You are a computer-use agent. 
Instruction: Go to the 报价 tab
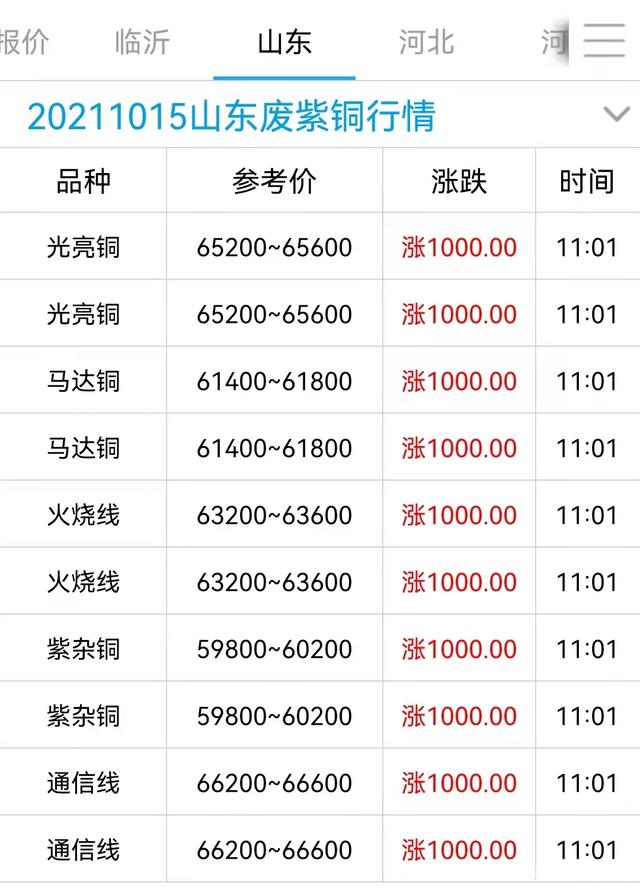(22, 42)
